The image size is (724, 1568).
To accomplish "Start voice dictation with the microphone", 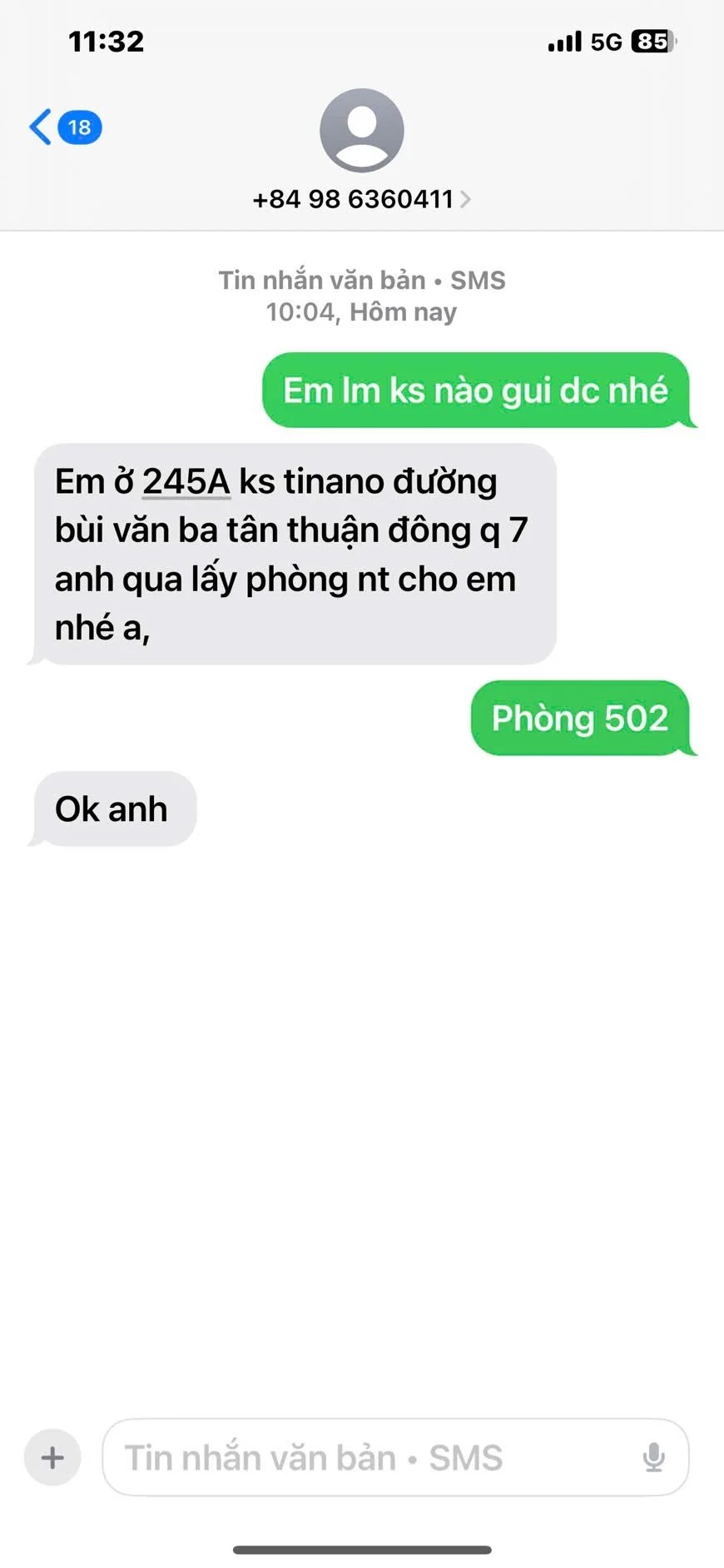I will [653, 1457].
